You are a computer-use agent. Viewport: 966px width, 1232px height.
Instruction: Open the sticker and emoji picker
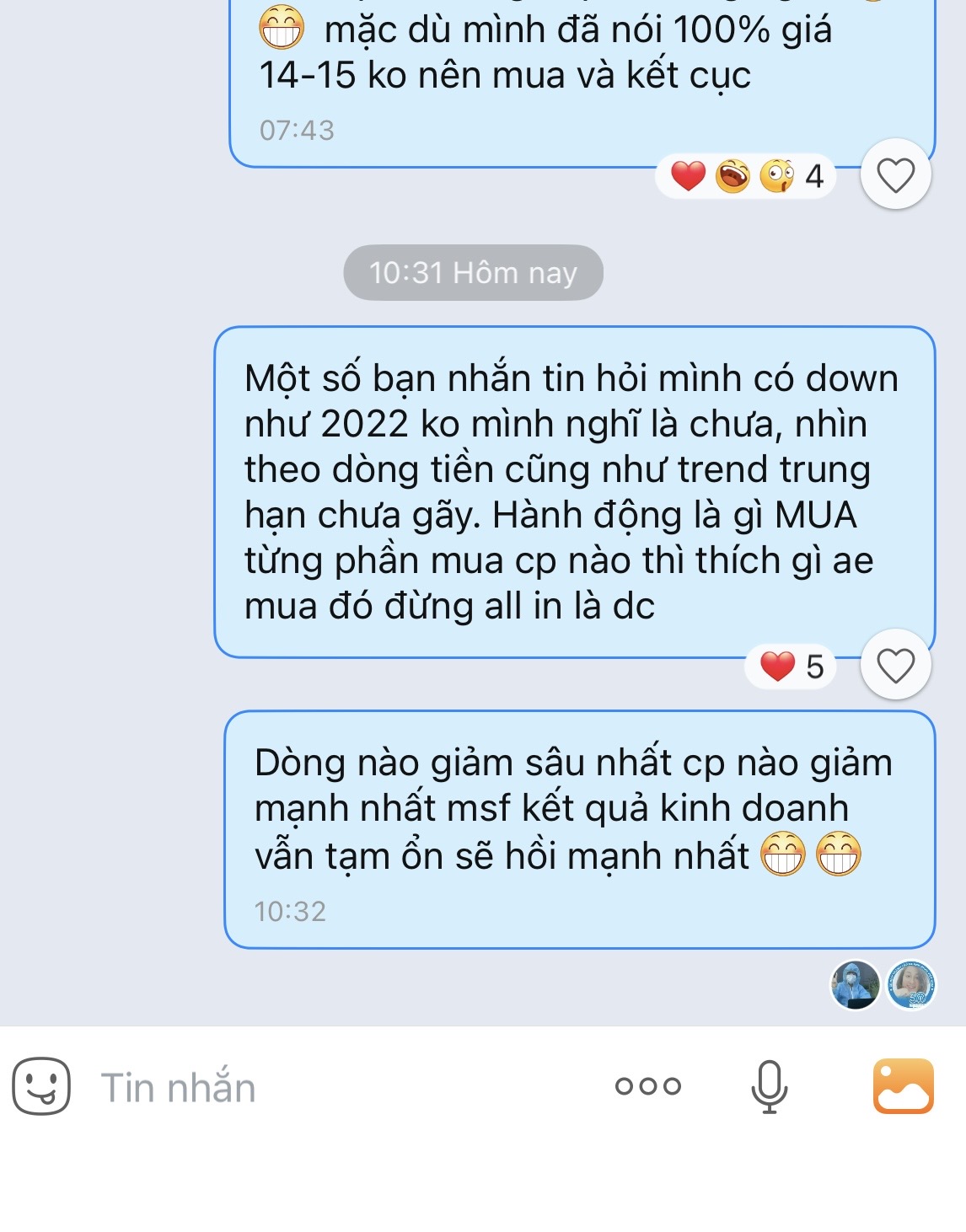tap(41, 1086)
